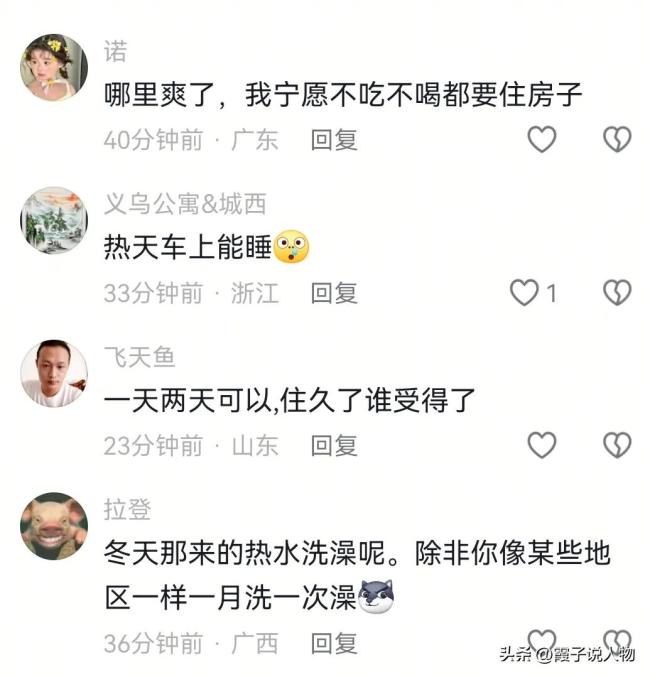Like 飞天鱼's comment

[541, 445]
